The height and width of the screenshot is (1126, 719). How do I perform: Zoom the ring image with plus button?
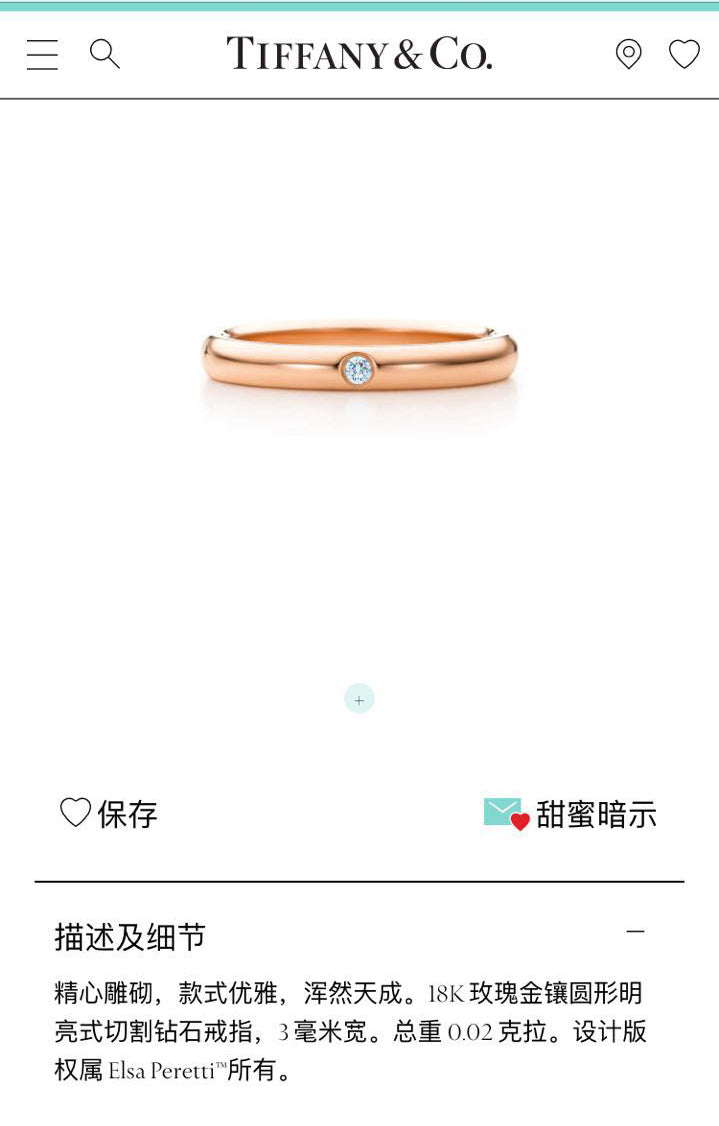(359, 699)
